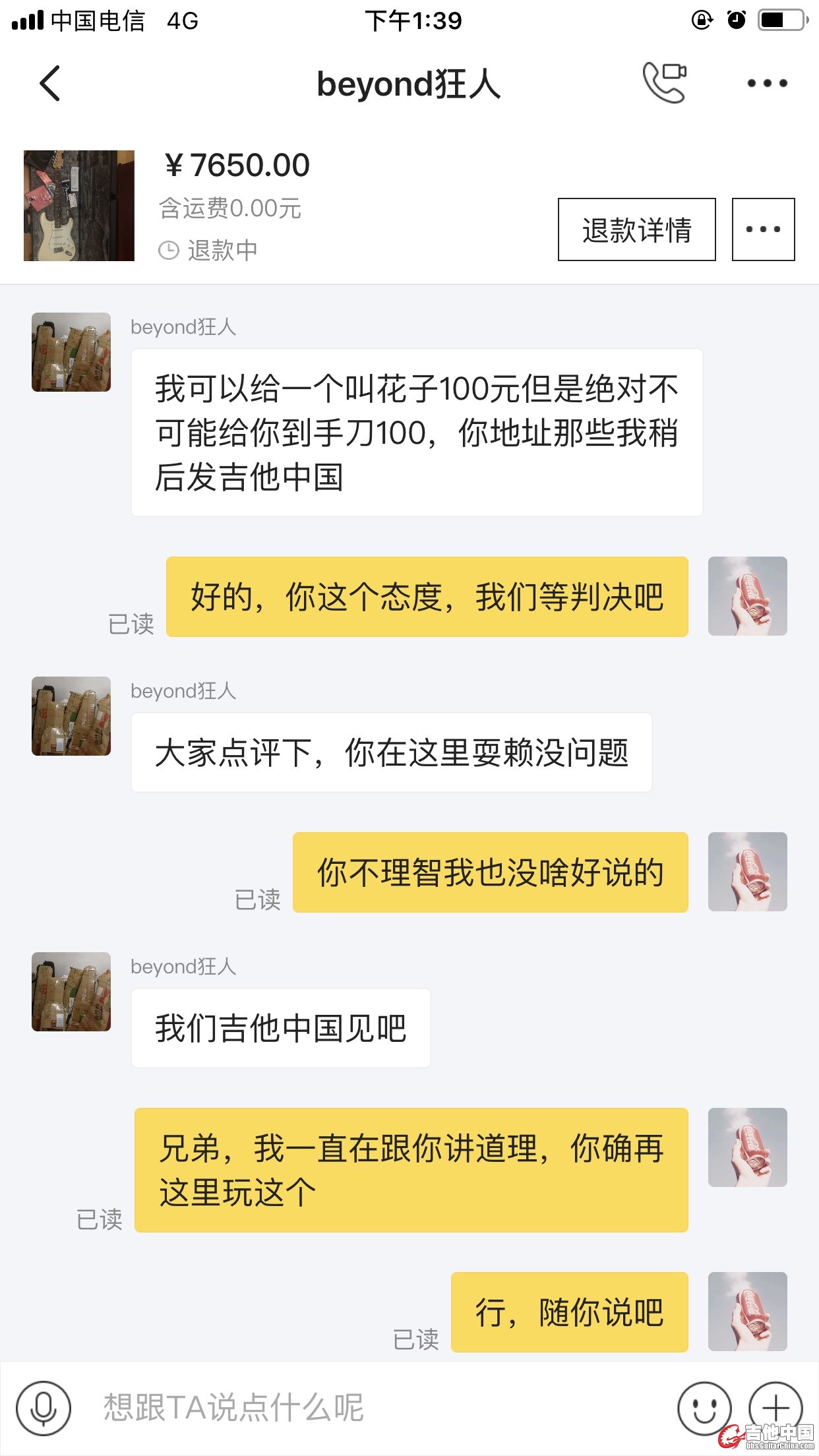
Task: View beyond狂人's profile avatar on first message
Action: click(71, 352)
